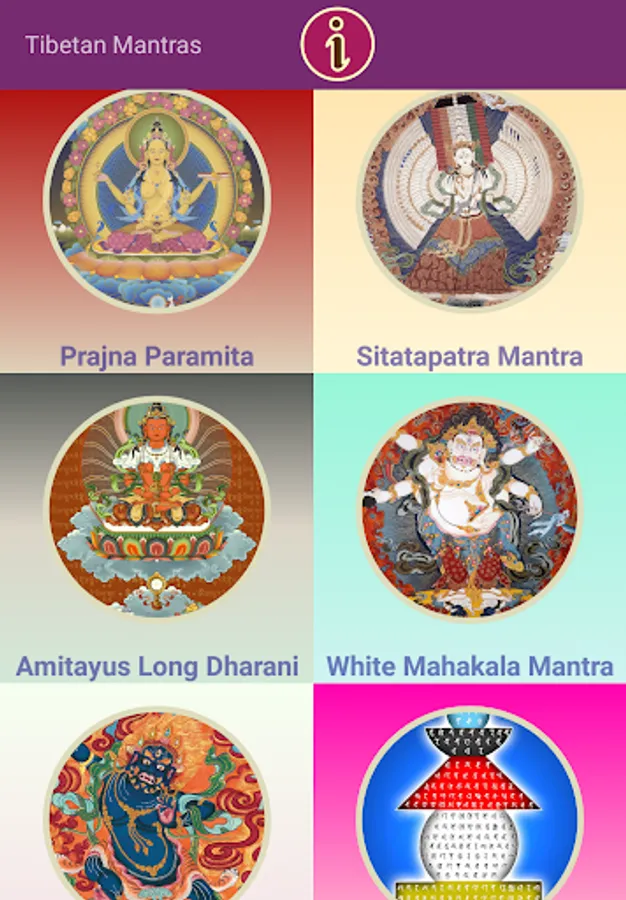This screenshot has width=626, height=900.
Task: Open the info icon in the app bar
Action: [337, 45]
